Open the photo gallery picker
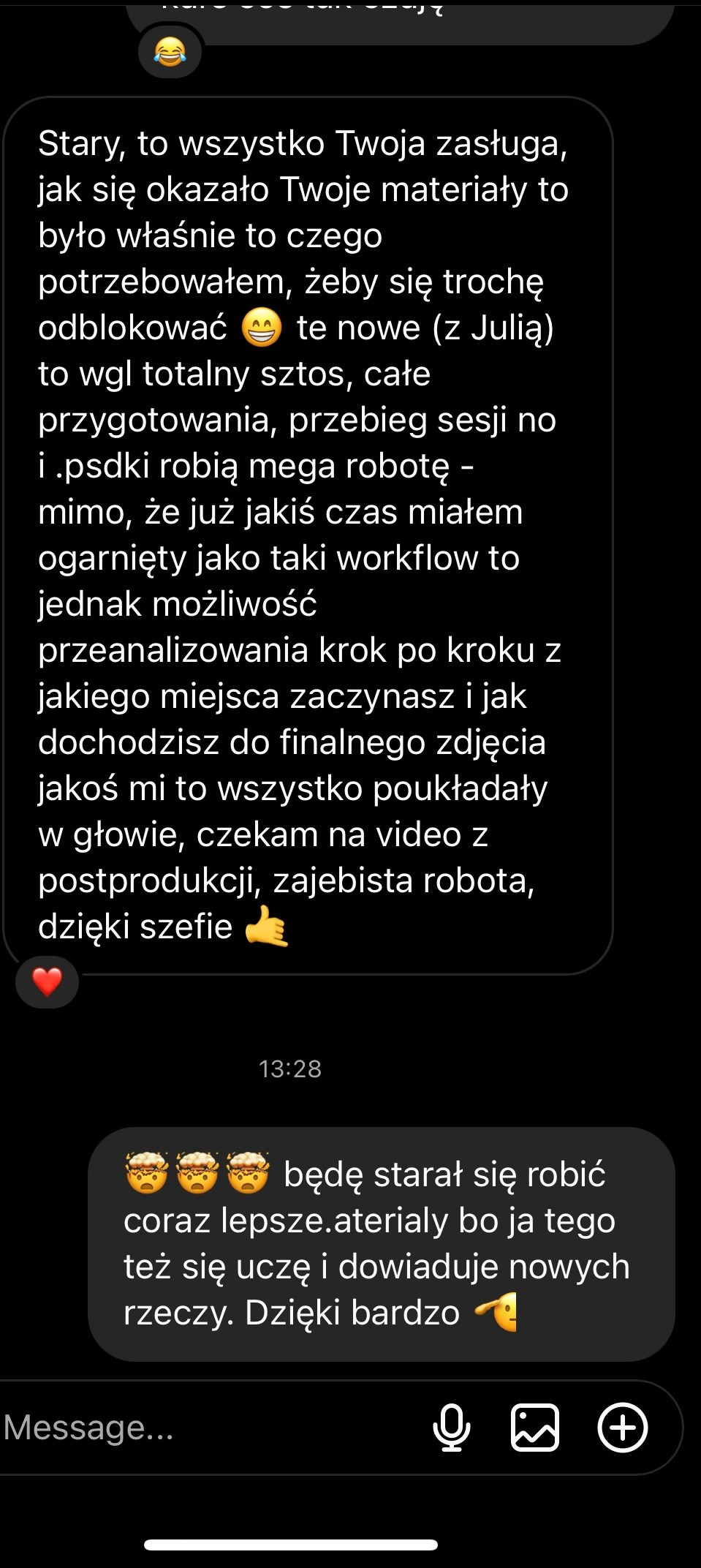This screenshot has height=1568, width=701. (535, 1427)
